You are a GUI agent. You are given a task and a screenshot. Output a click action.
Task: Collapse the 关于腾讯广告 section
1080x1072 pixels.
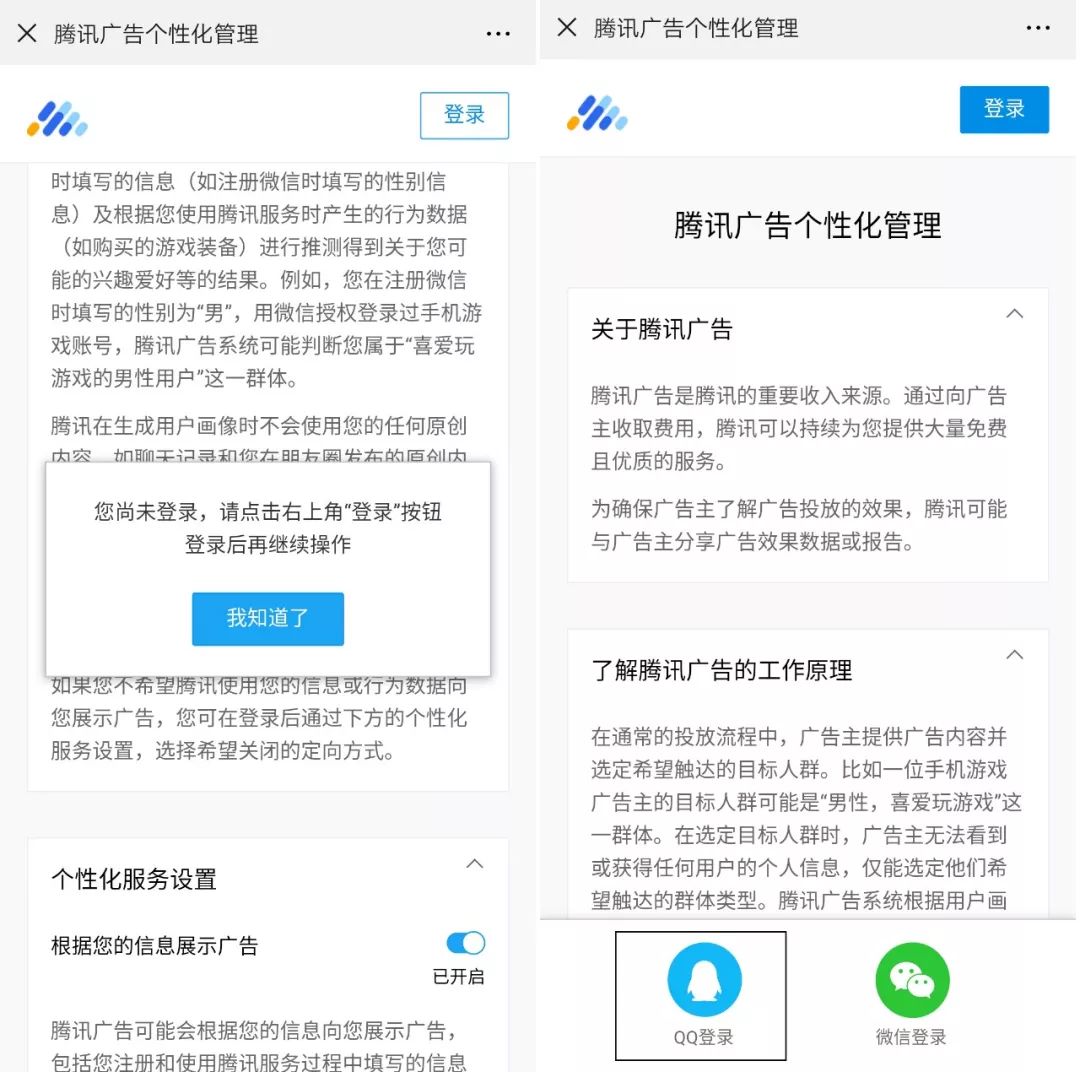[x=1014, y=314]
